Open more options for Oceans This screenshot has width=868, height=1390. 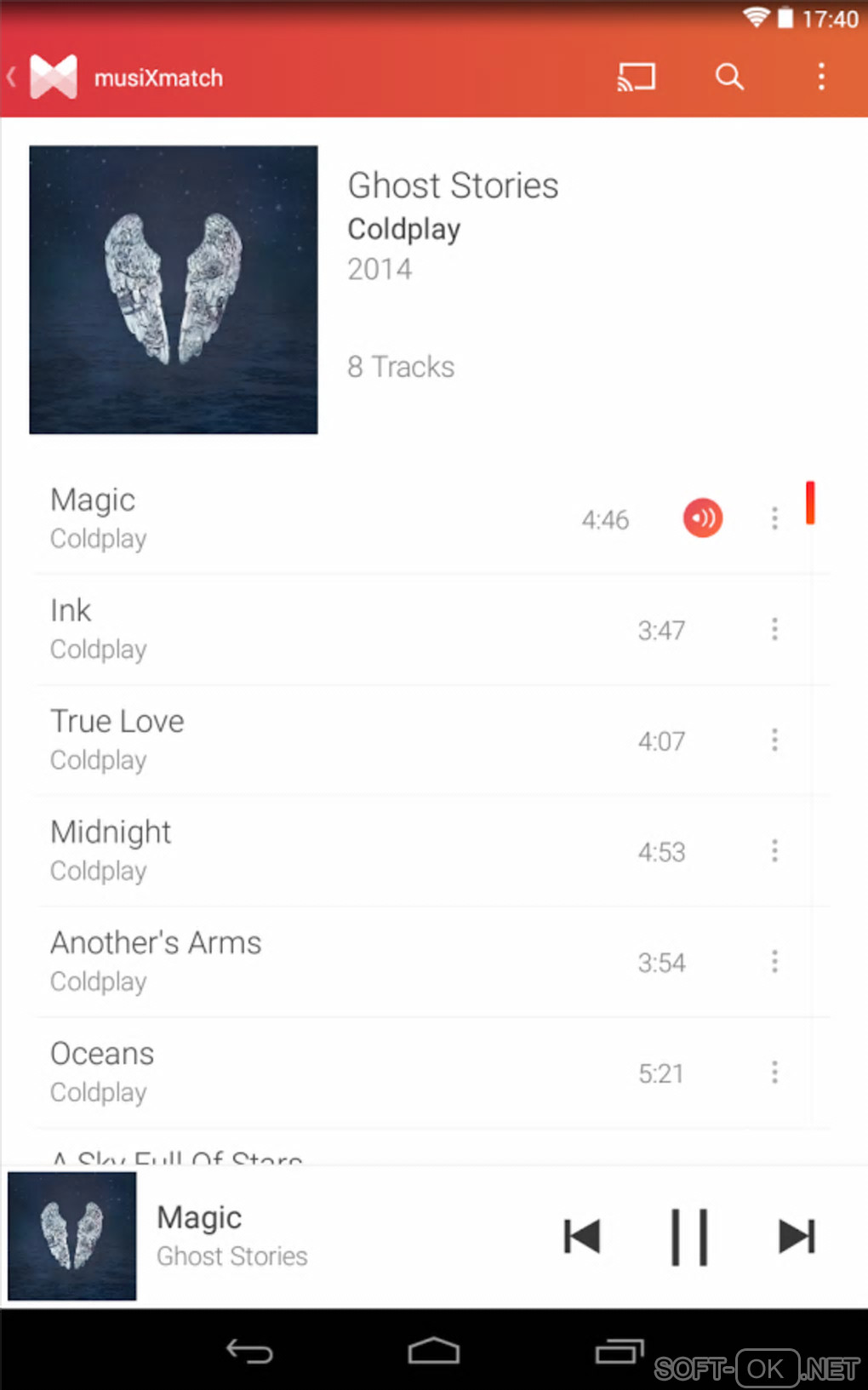[774, 1073]
